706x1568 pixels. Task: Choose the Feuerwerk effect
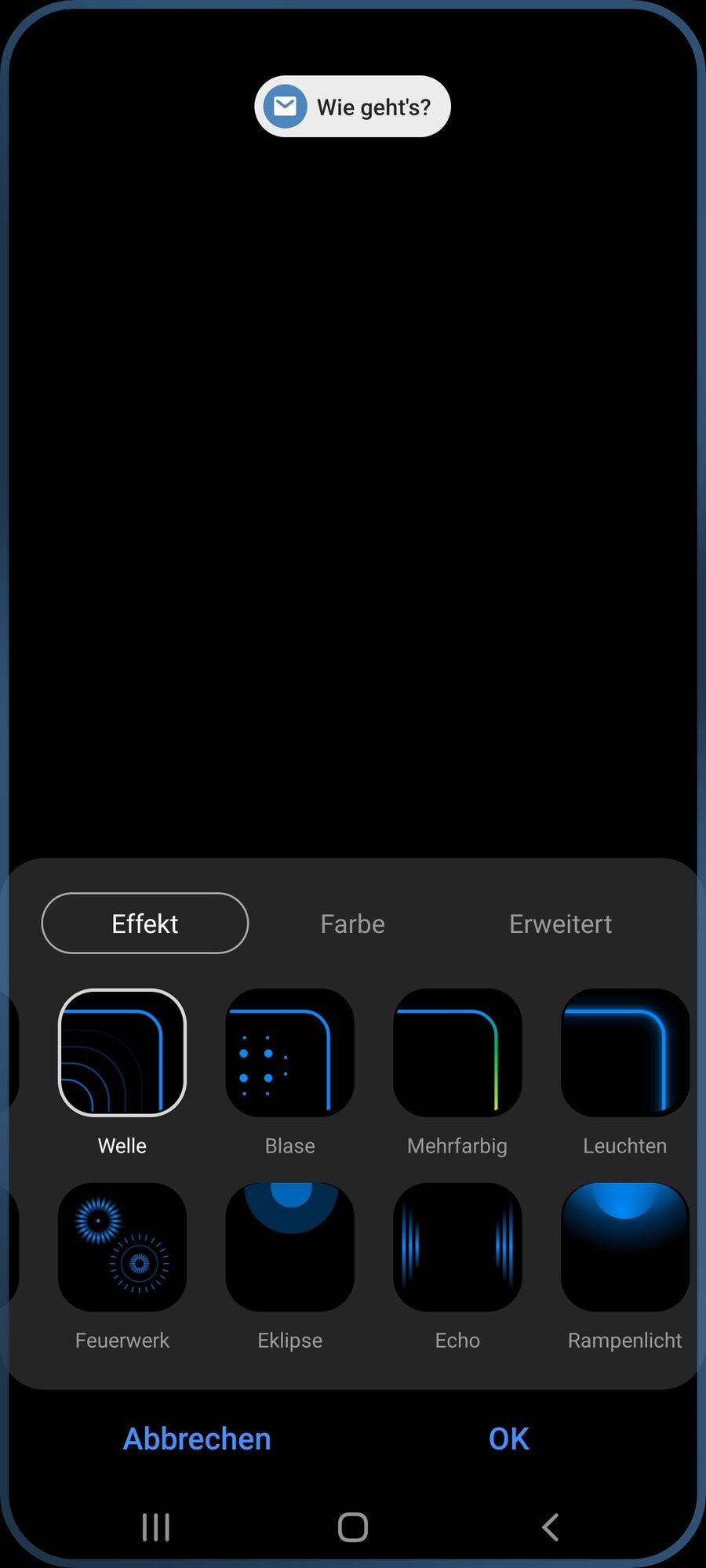click(122, 1247)
